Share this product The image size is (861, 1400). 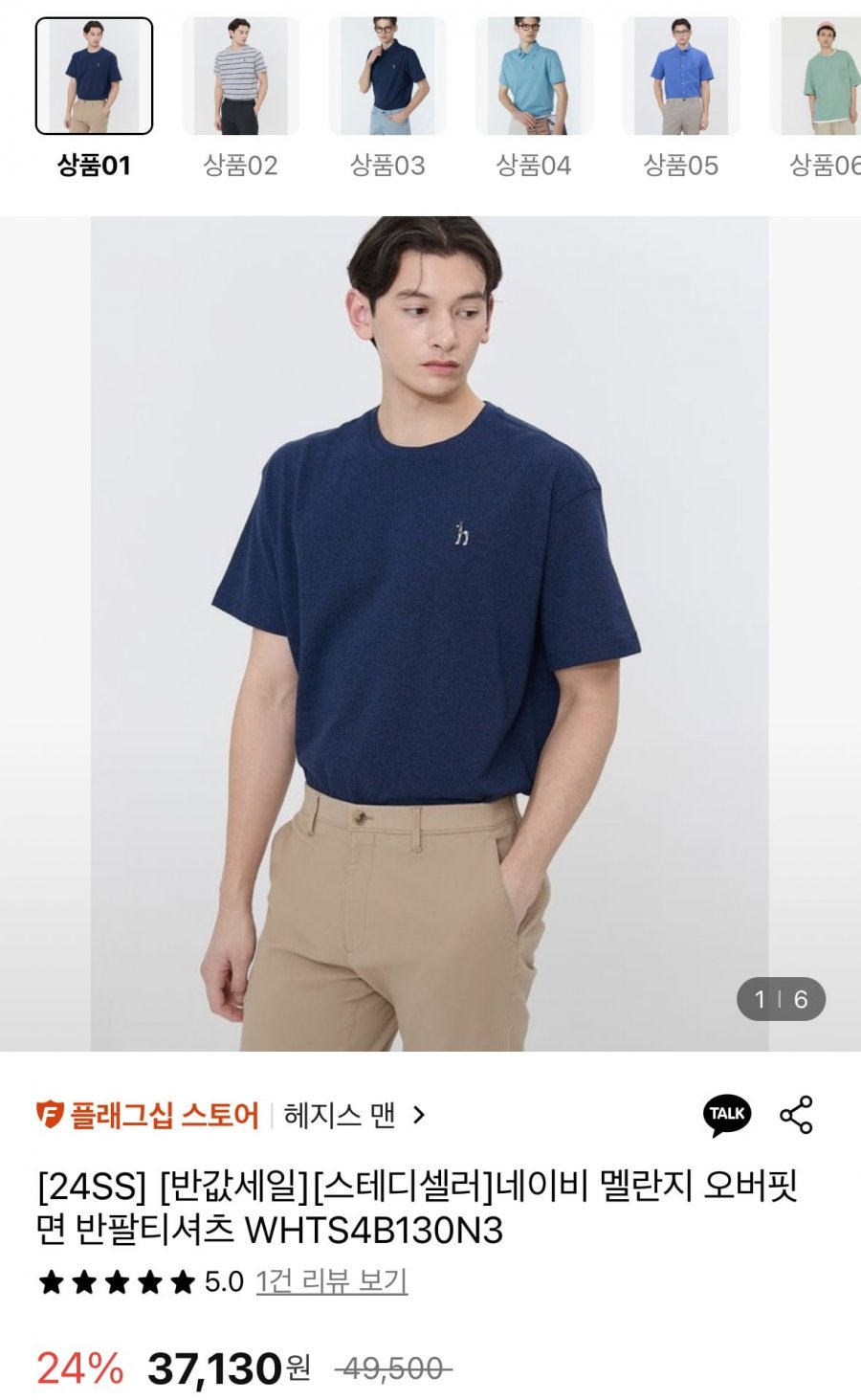tap(796, 1115)
